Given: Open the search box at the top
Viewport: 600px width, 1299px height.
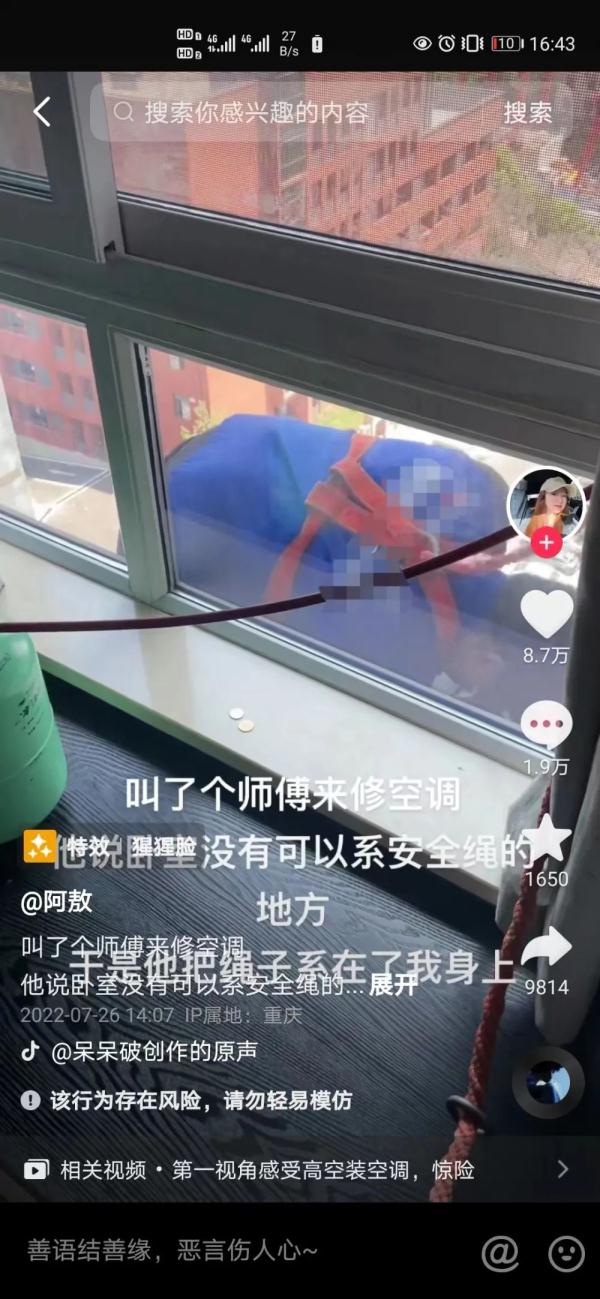Looking at the screenshot, I should point(290,112).
